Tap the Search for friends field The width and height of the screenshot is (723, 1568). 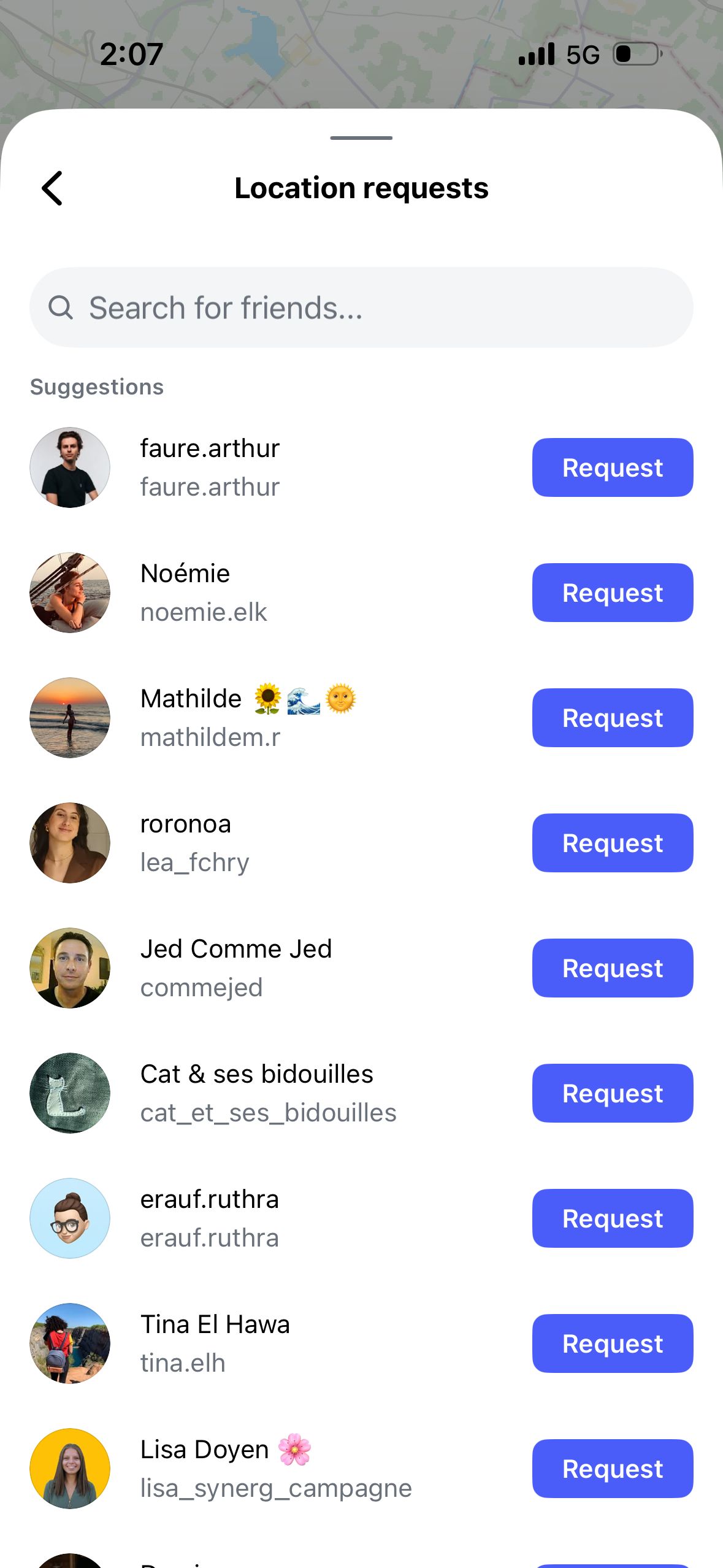coord(361,307)
